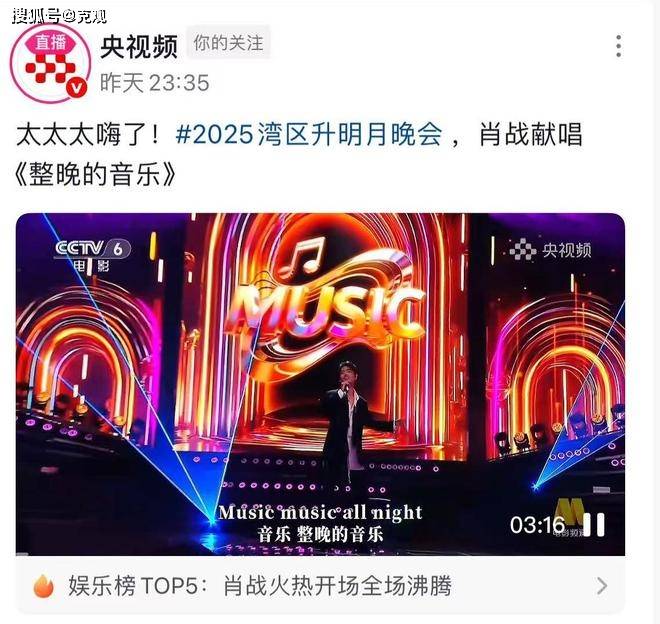Pause the playing video

pyautogui.click(x=594, y=525)
